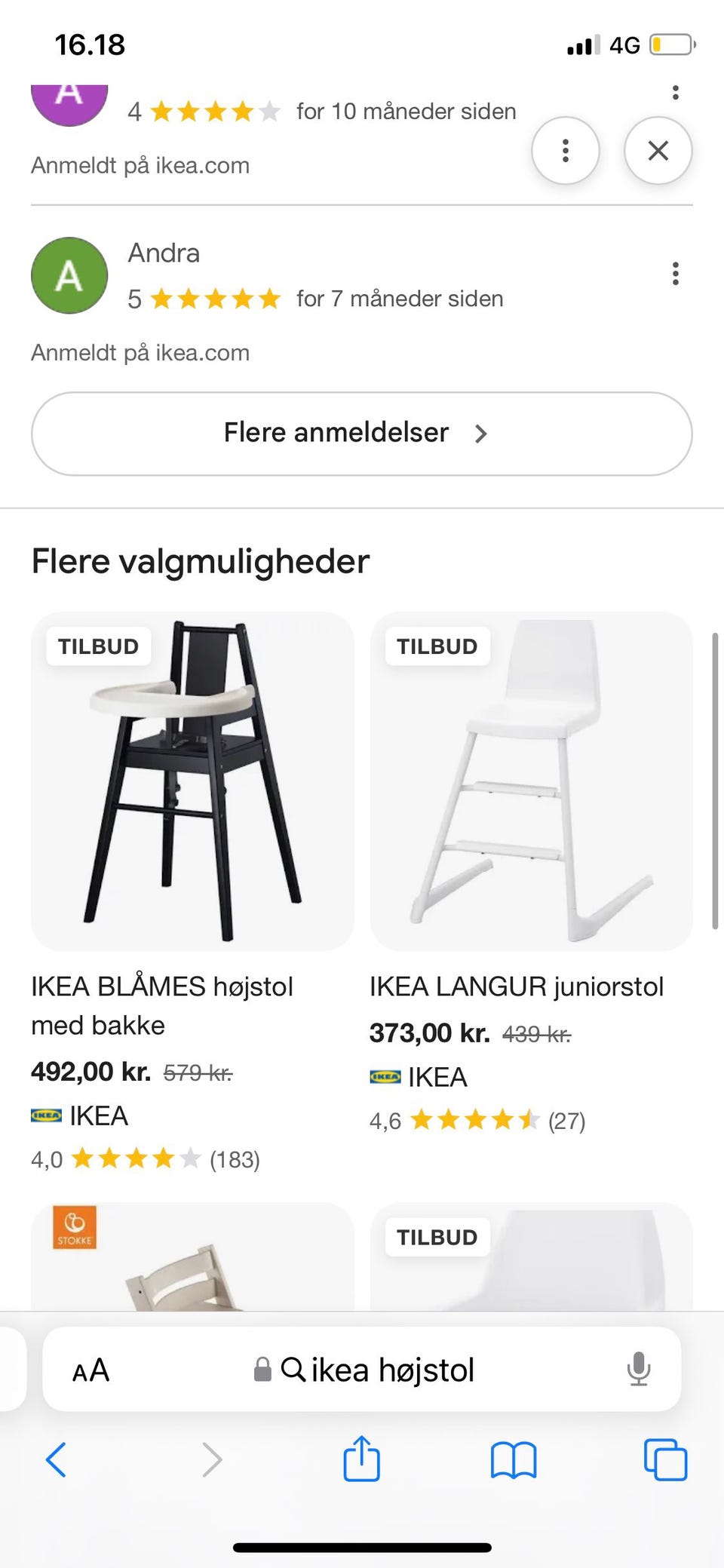Open the three-dot menu near the close button
Viewport: 724px width, 1568px height.
tap(566, 150)
